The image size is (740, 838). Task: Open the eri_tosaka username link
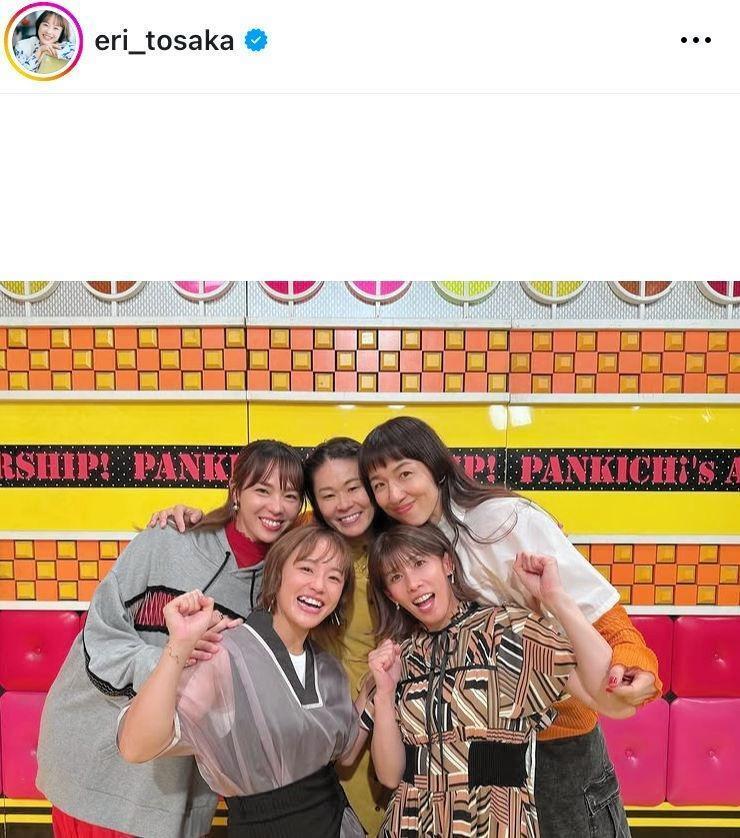[164, 41]
